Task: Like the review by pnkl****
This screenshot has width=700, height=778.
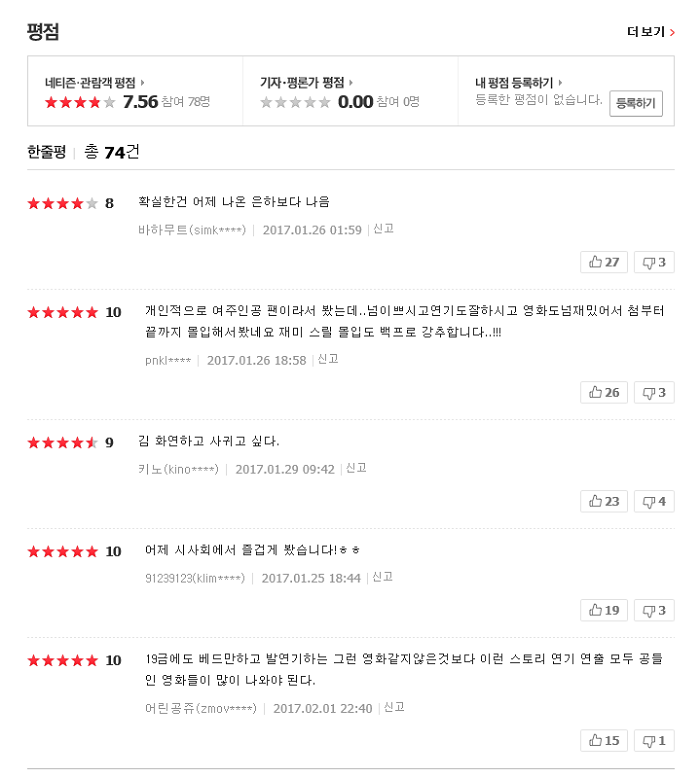Action: point(604,392)
